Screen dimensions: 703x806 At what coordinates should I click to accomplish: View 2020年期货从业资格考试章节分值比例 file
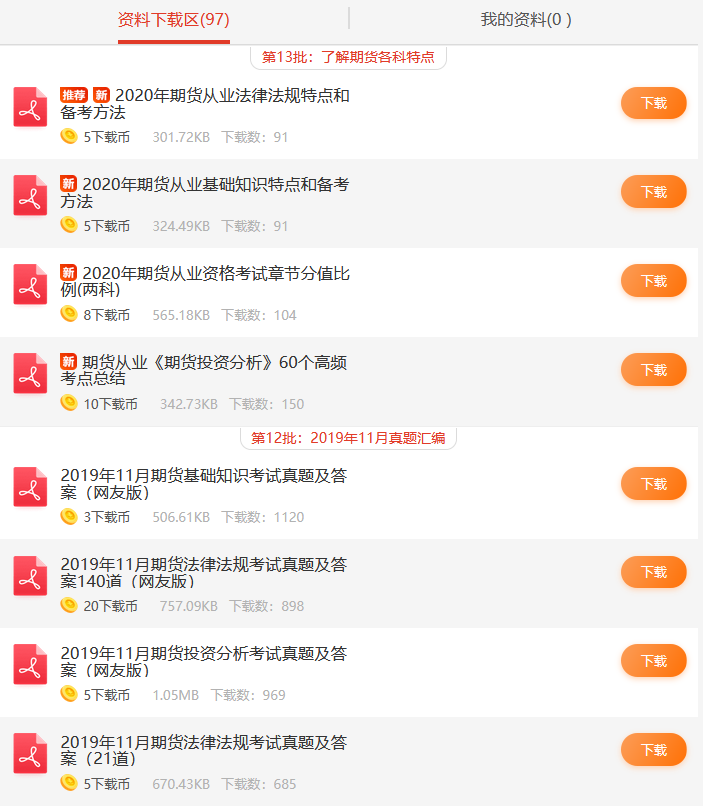(x=204, y=282)
